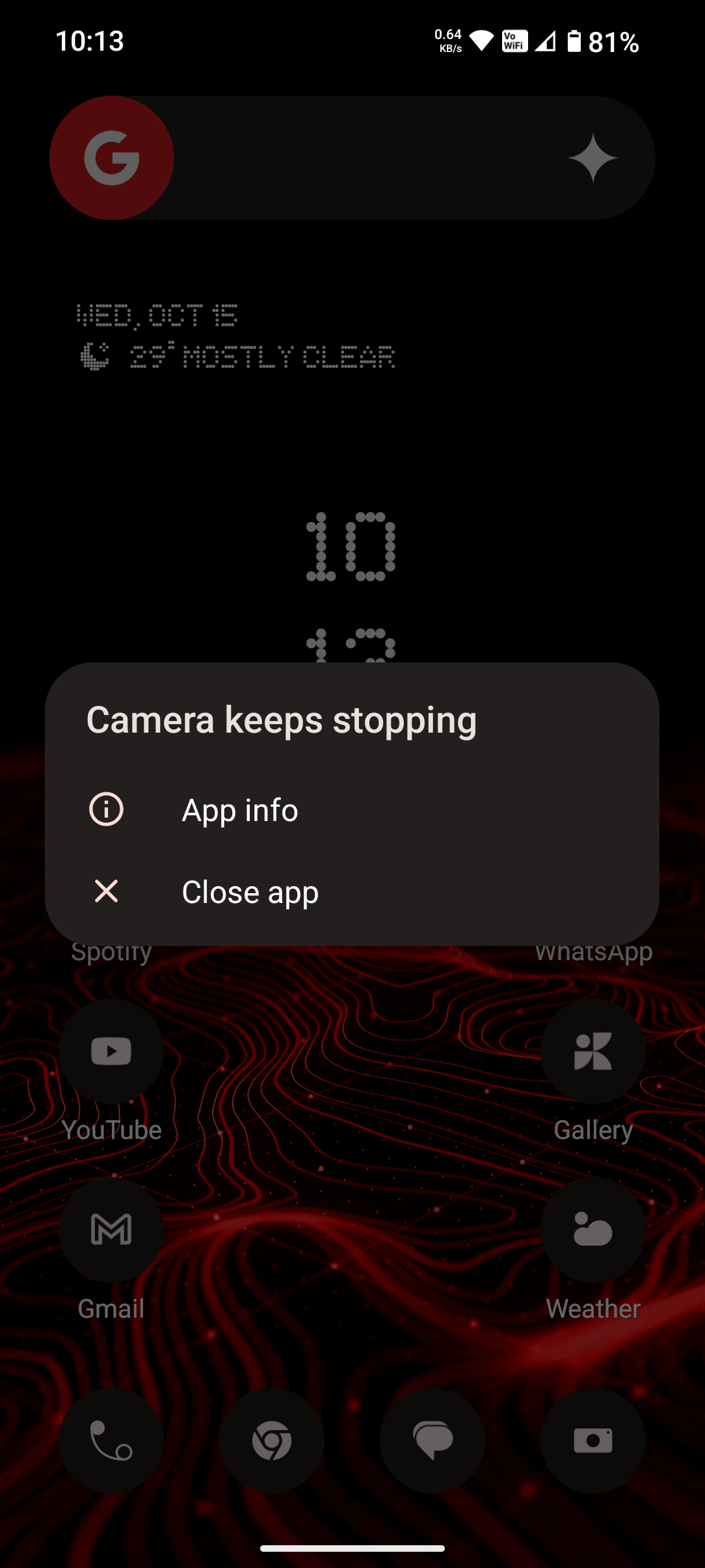Open the Weather app
705x1568 pixels.
pyautogui.click(x=592, y=1230)
